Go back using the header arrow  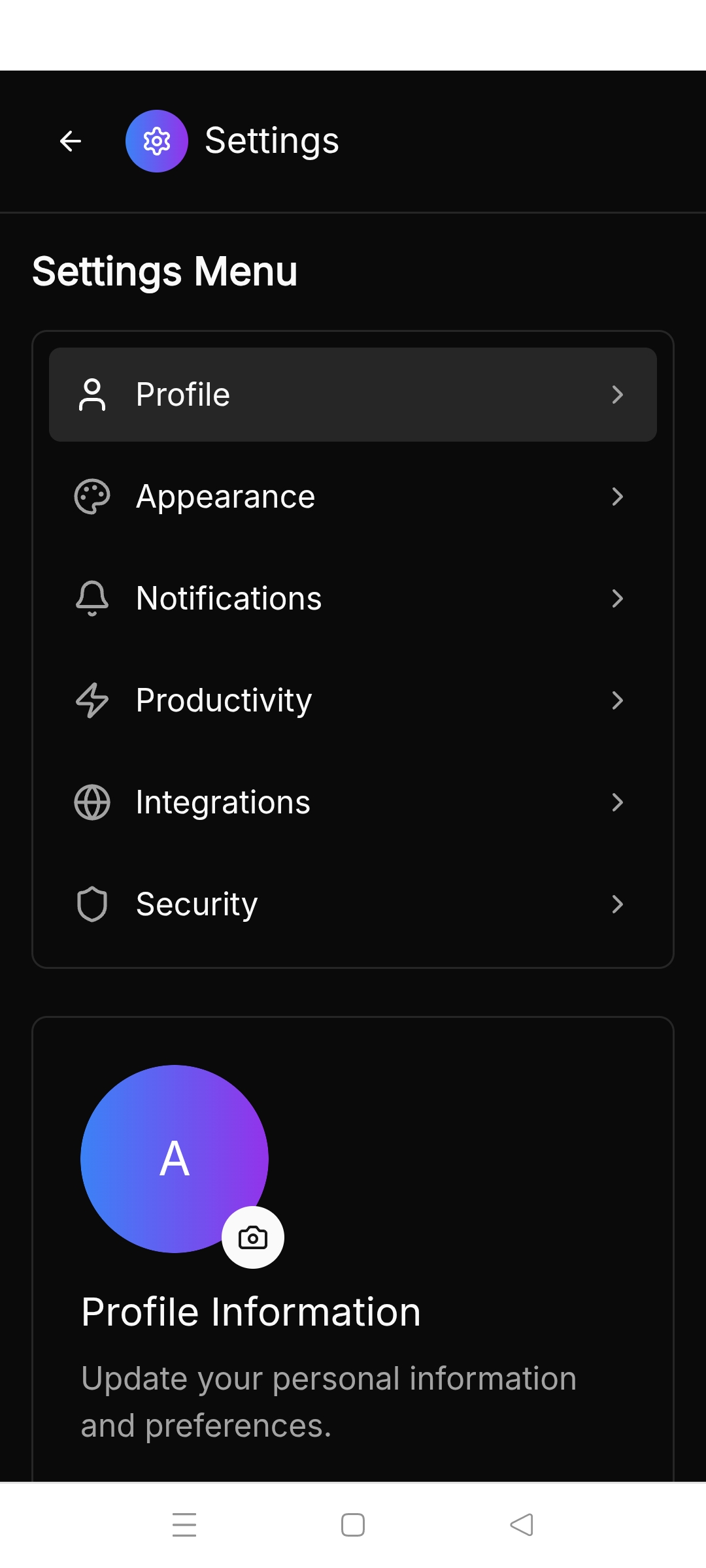click(x=71, y=141)
